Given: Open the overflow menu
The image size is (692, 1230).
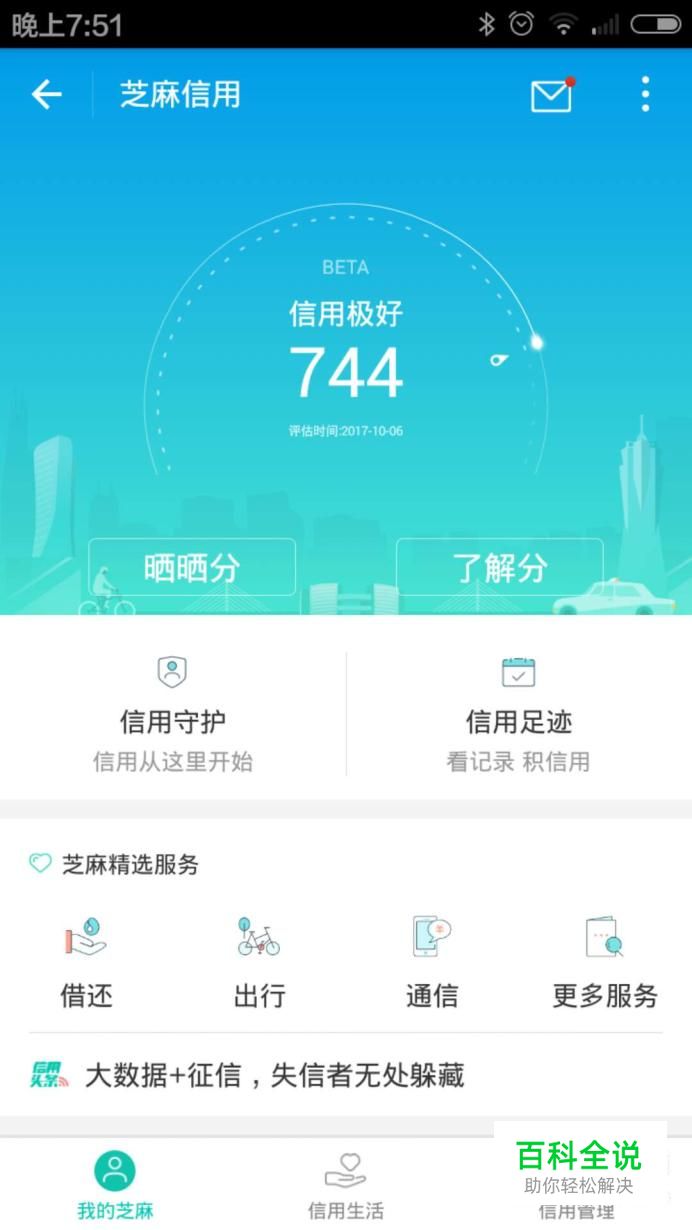Looking at the screenshot, I should [645, 95].
